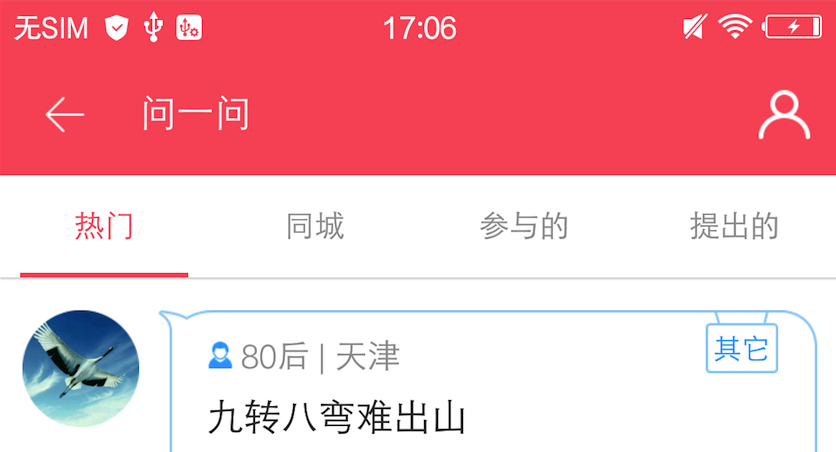
Task: Go back using the arrow icon
Action: click(65, 115)
